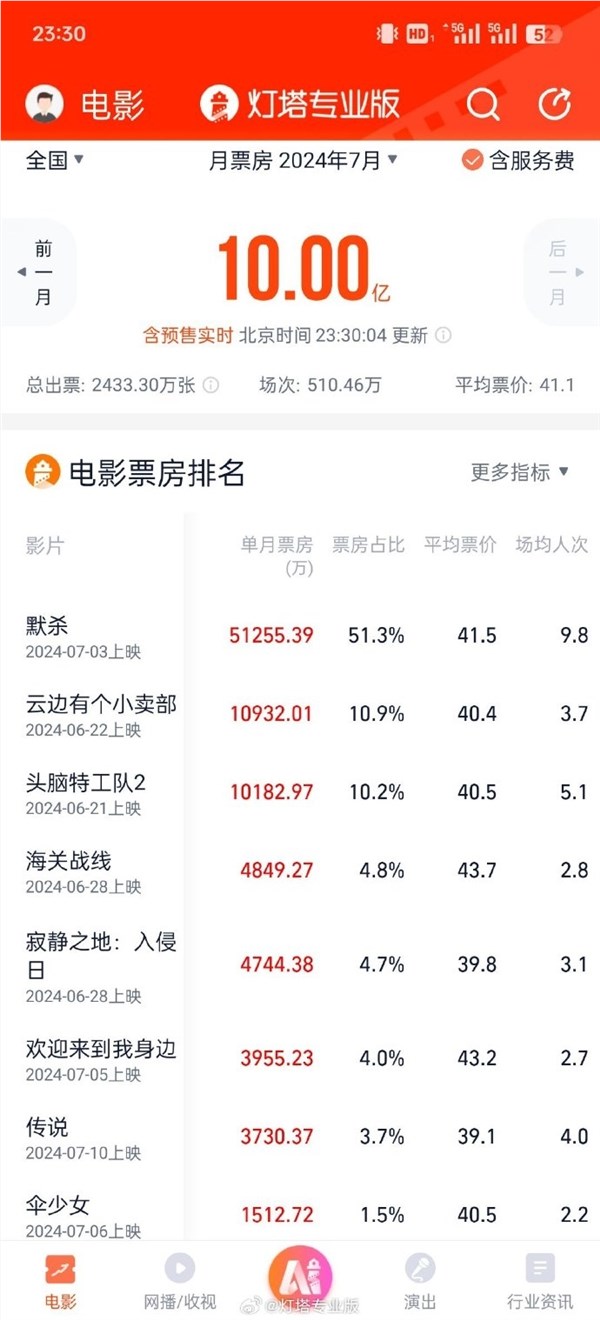Screen dimensions: 600x1320
Task: Tap the info icon beside 总出票
Action: pyautogui.click(x=211, y=385)
